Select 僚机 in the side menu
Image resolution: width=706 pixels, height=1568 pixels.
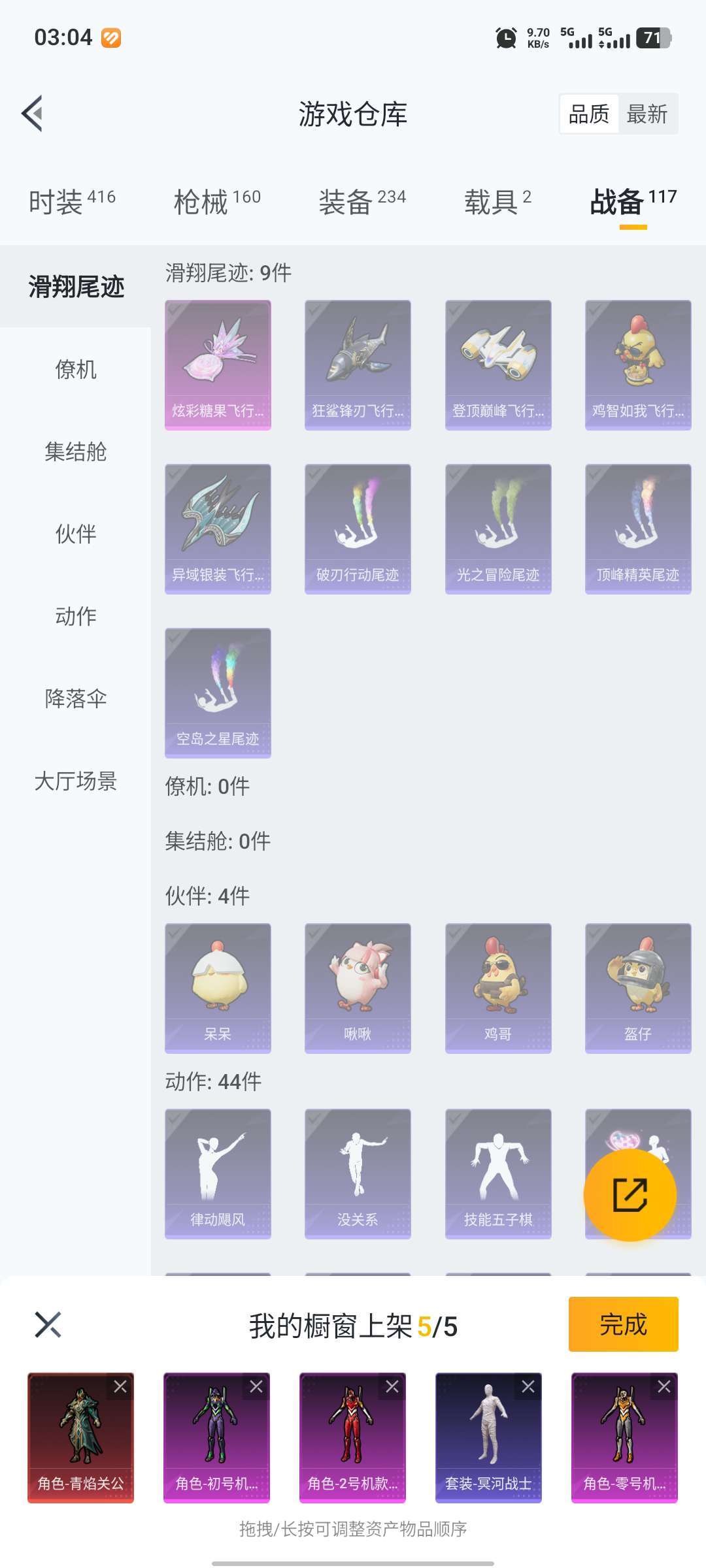click(76, 369)
